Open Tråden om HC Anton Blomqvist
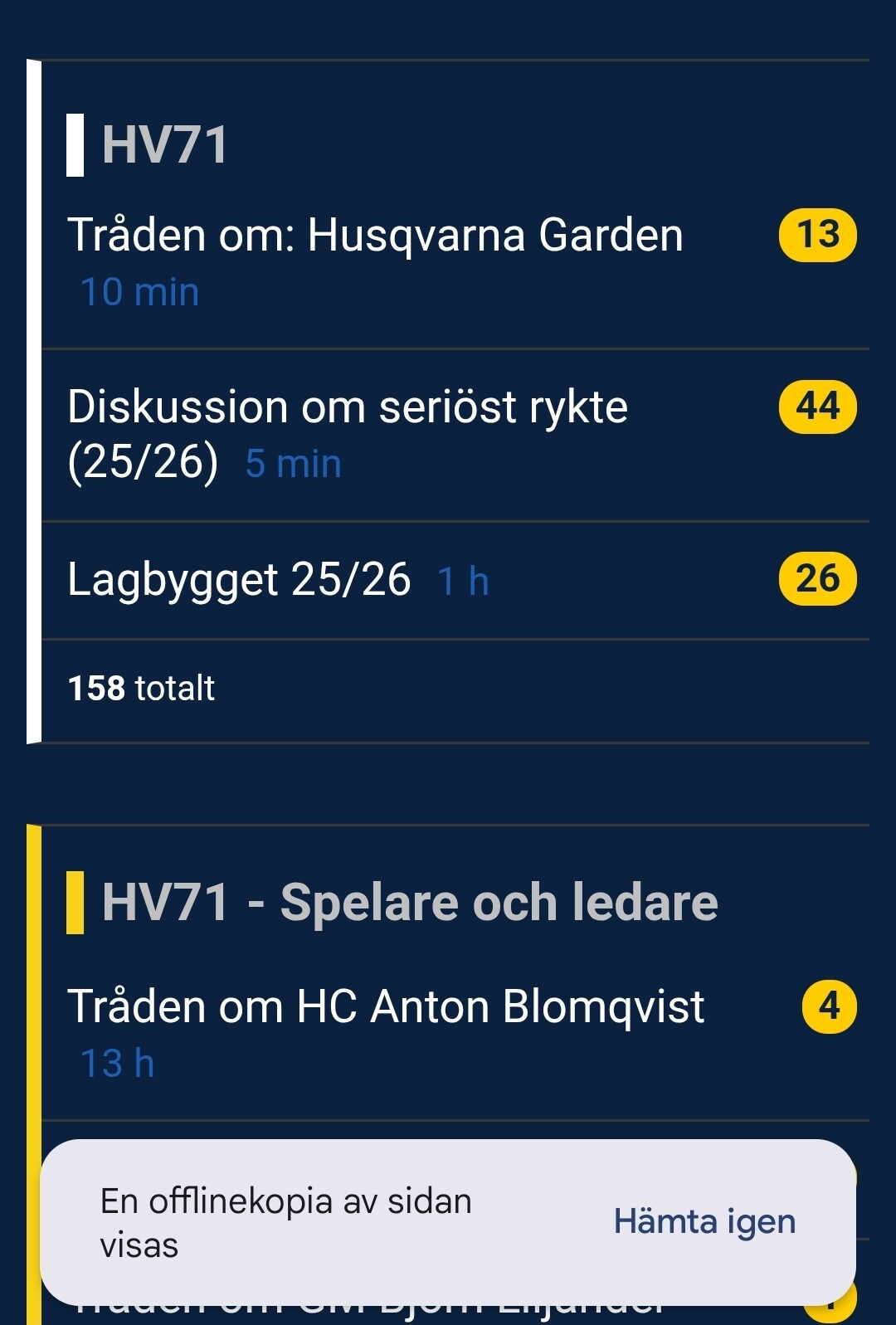Image resolution: width=896 pixels, height=1325 pixels. pos(386,1006)
